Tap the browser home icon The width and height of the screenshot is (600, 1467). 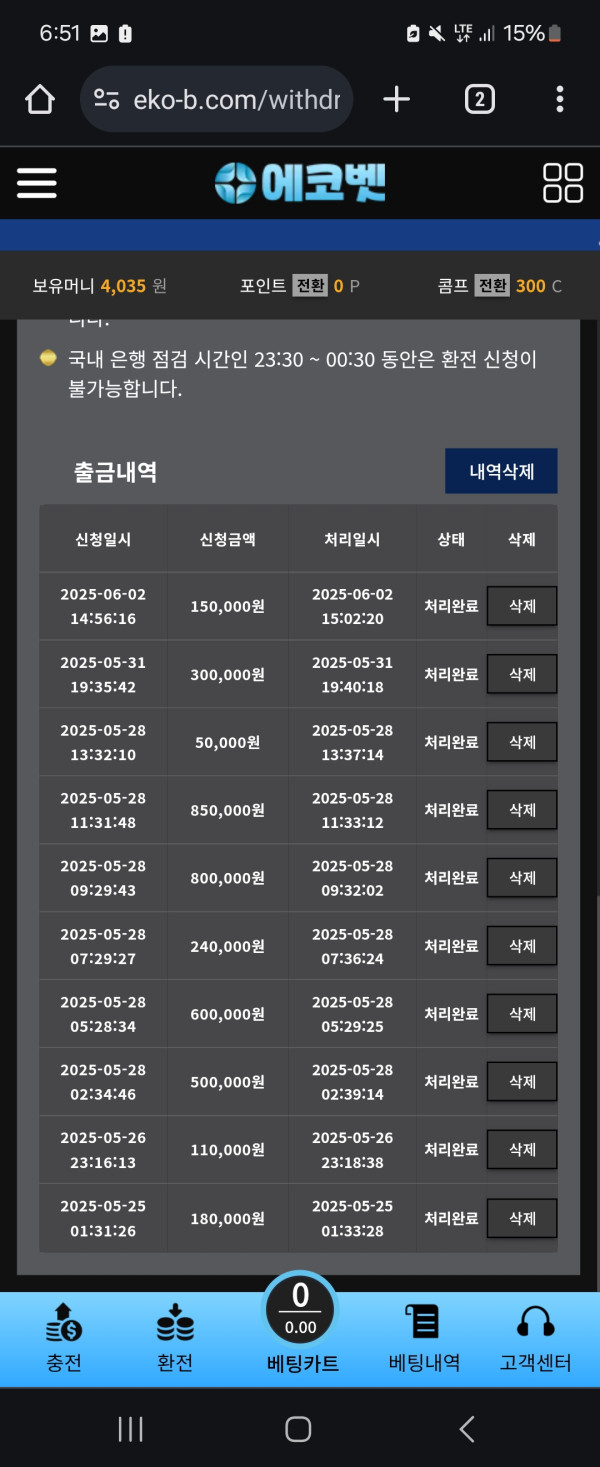point(40,99)
